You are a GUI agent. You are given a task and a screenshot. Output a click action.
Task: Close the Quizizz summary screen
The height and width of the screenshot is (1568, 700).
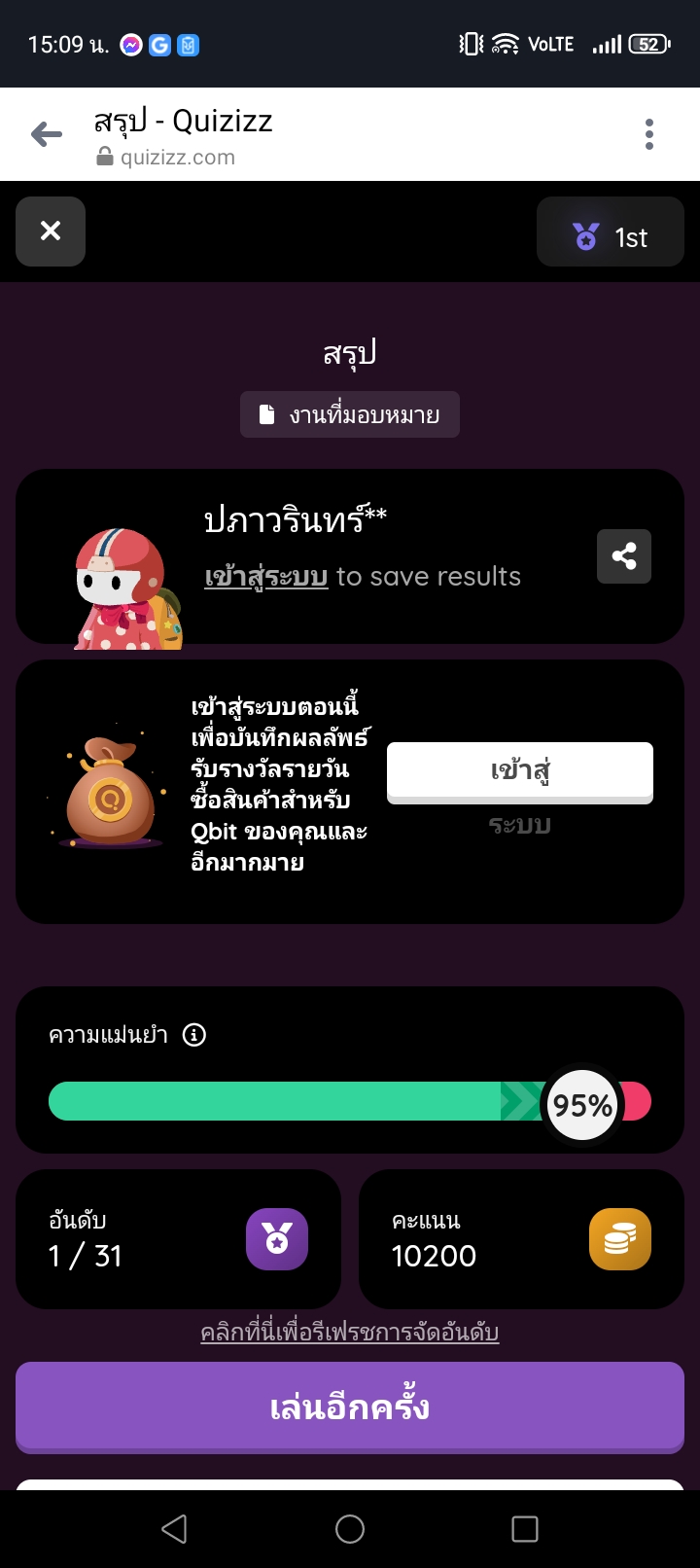point(51,232)
